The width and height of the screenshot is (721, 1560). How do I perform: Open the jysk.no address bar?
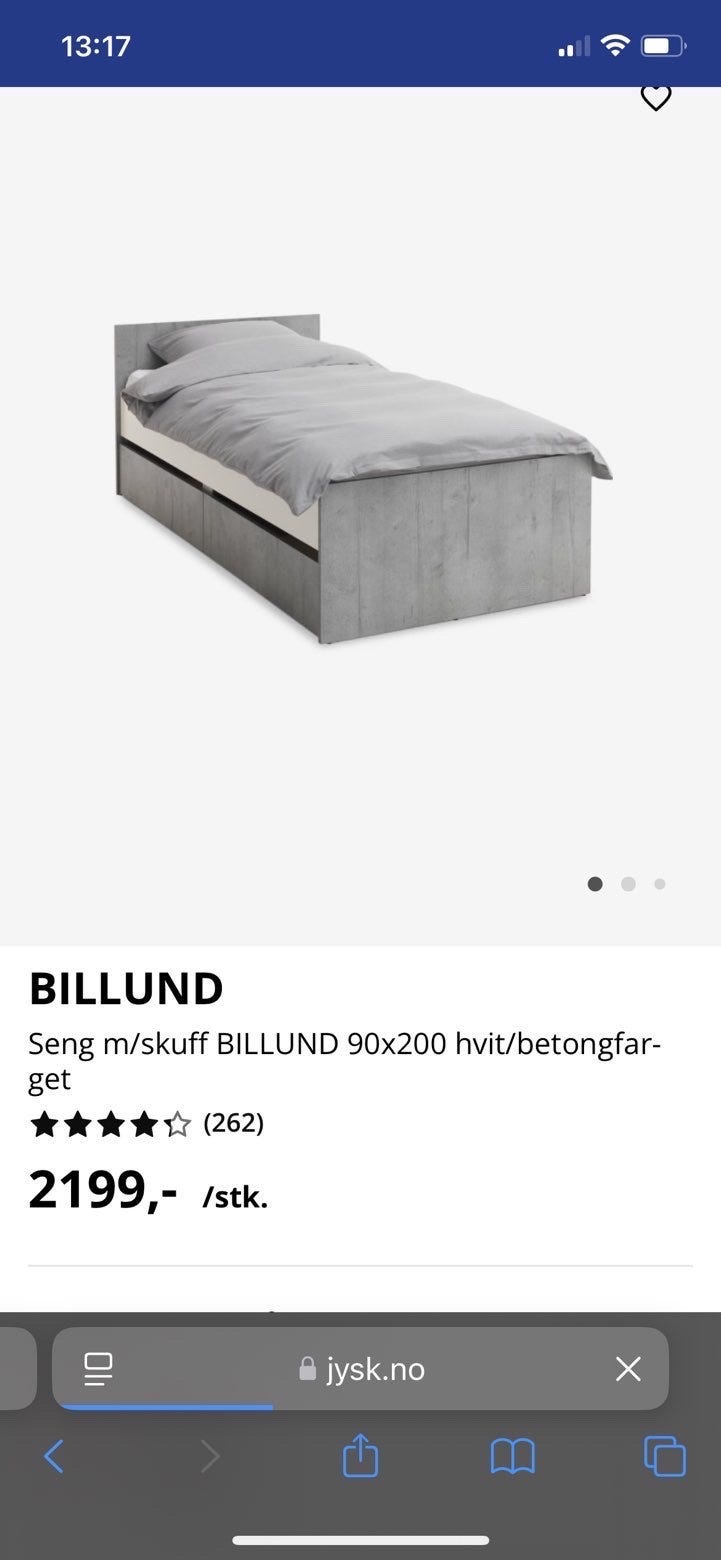pos(375,1369)
